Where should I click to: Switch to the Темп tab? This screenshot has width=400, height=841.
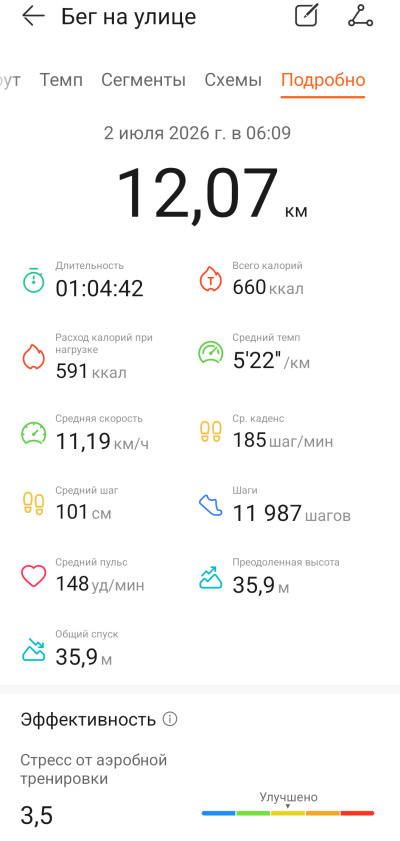coord(61,80)
